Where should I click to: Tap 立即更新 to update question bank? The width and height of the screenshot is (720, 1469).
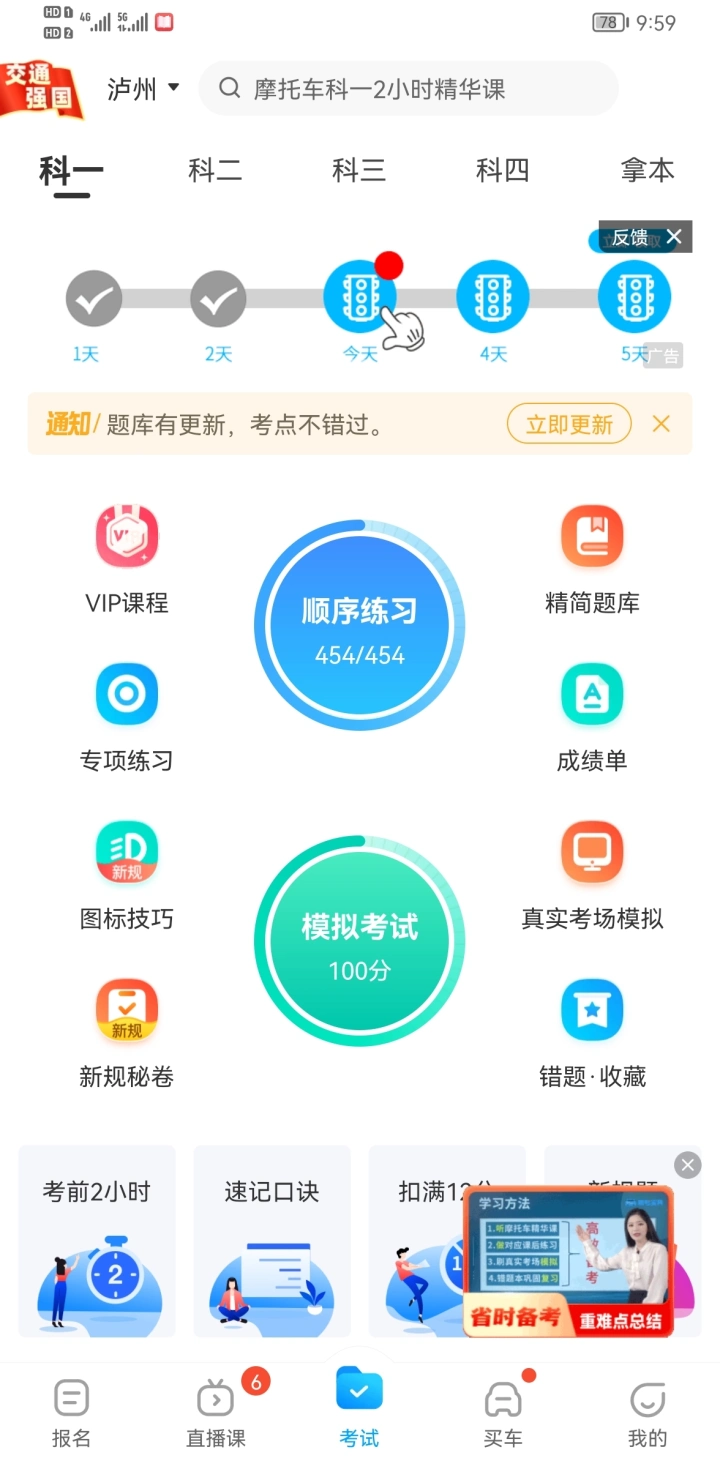pos(569,424)
